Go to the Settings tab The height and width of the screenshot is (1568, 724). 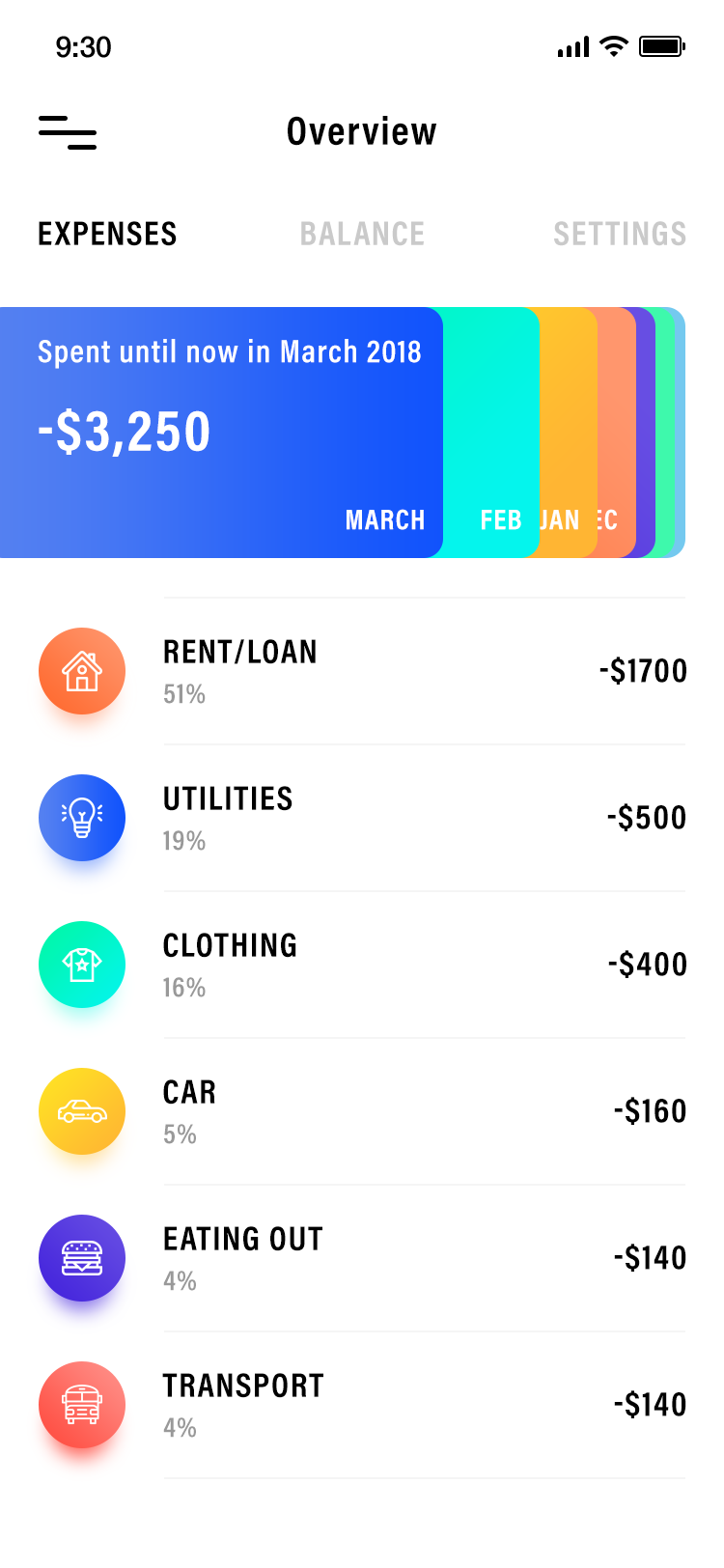tap(620, 234)
